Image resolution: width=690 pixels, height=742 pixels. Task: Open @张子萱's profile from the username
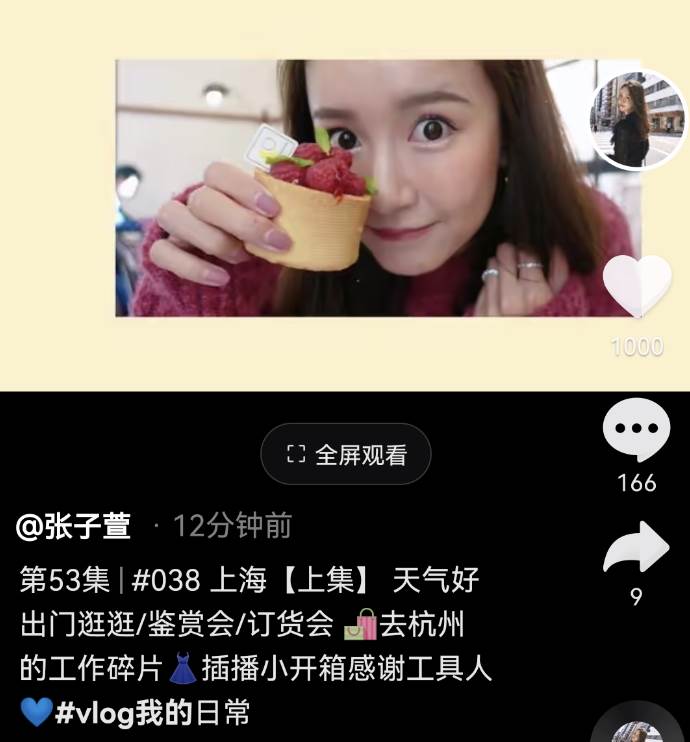74,526
